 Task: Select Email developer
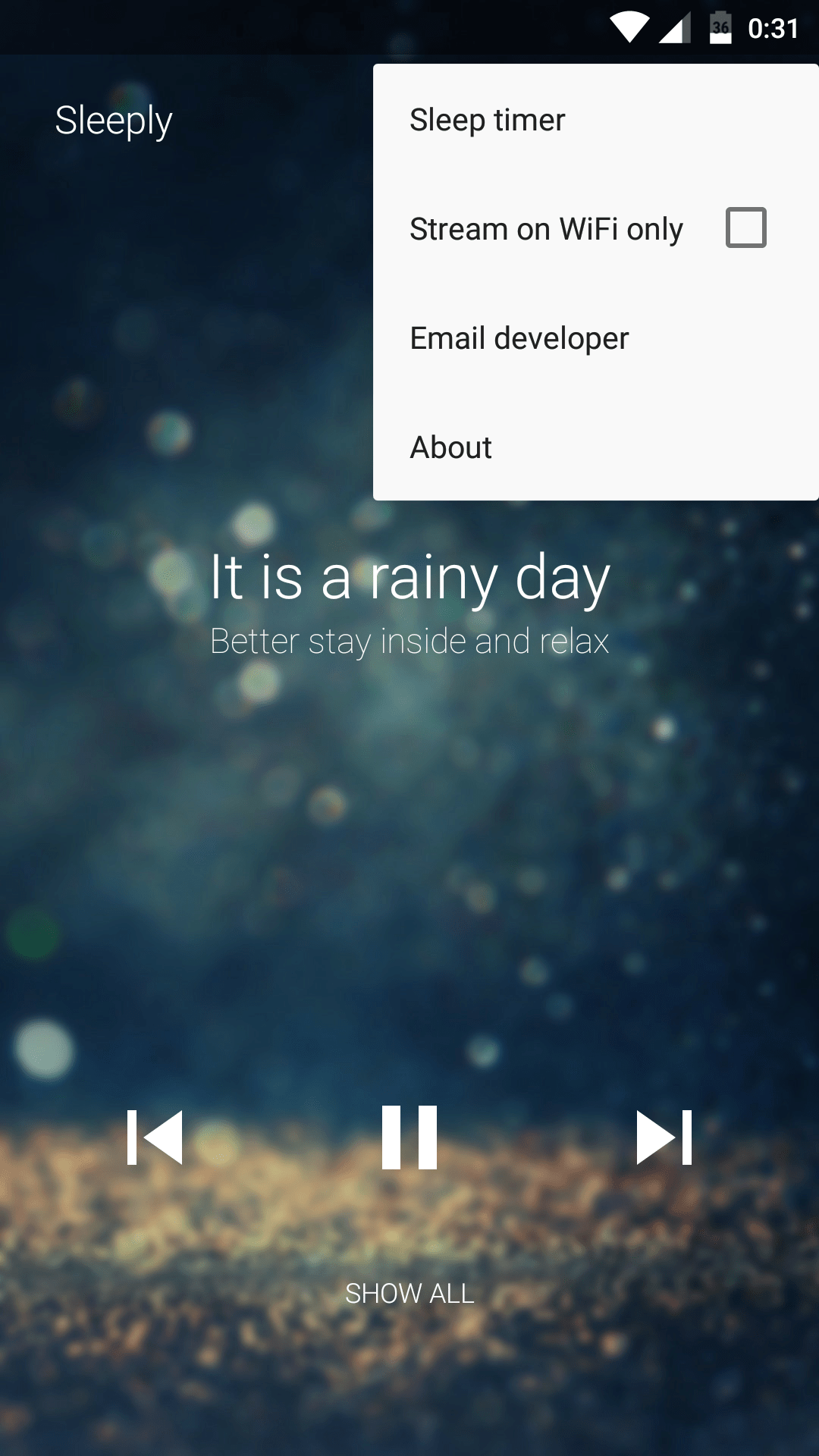[x=596, y=338]
